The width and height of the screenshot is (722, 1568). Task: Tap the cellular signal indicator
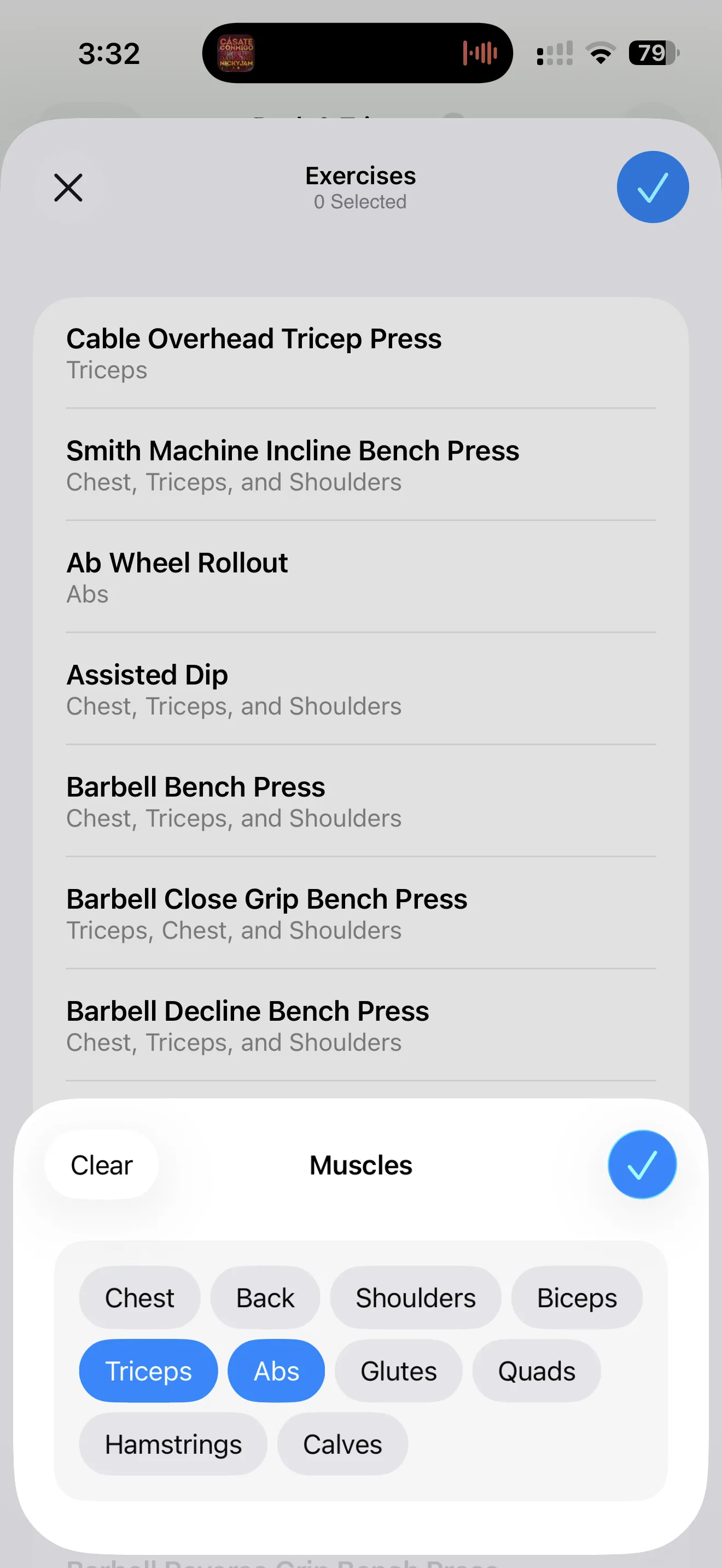tap(553, 53)
